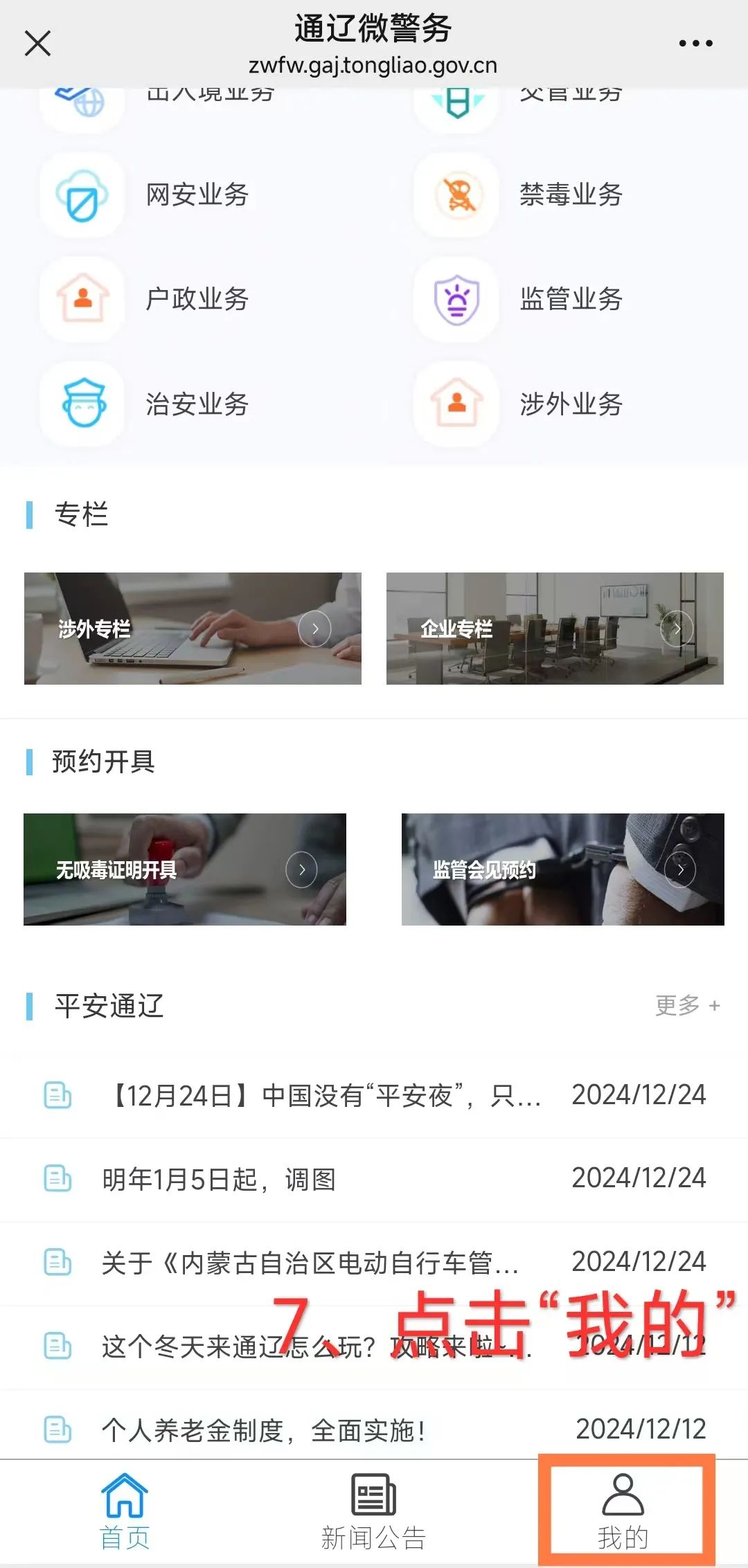This screenshot has width=748, height=1568.
Task: Open the 企业专栏 card
Action: click(555, 629)
